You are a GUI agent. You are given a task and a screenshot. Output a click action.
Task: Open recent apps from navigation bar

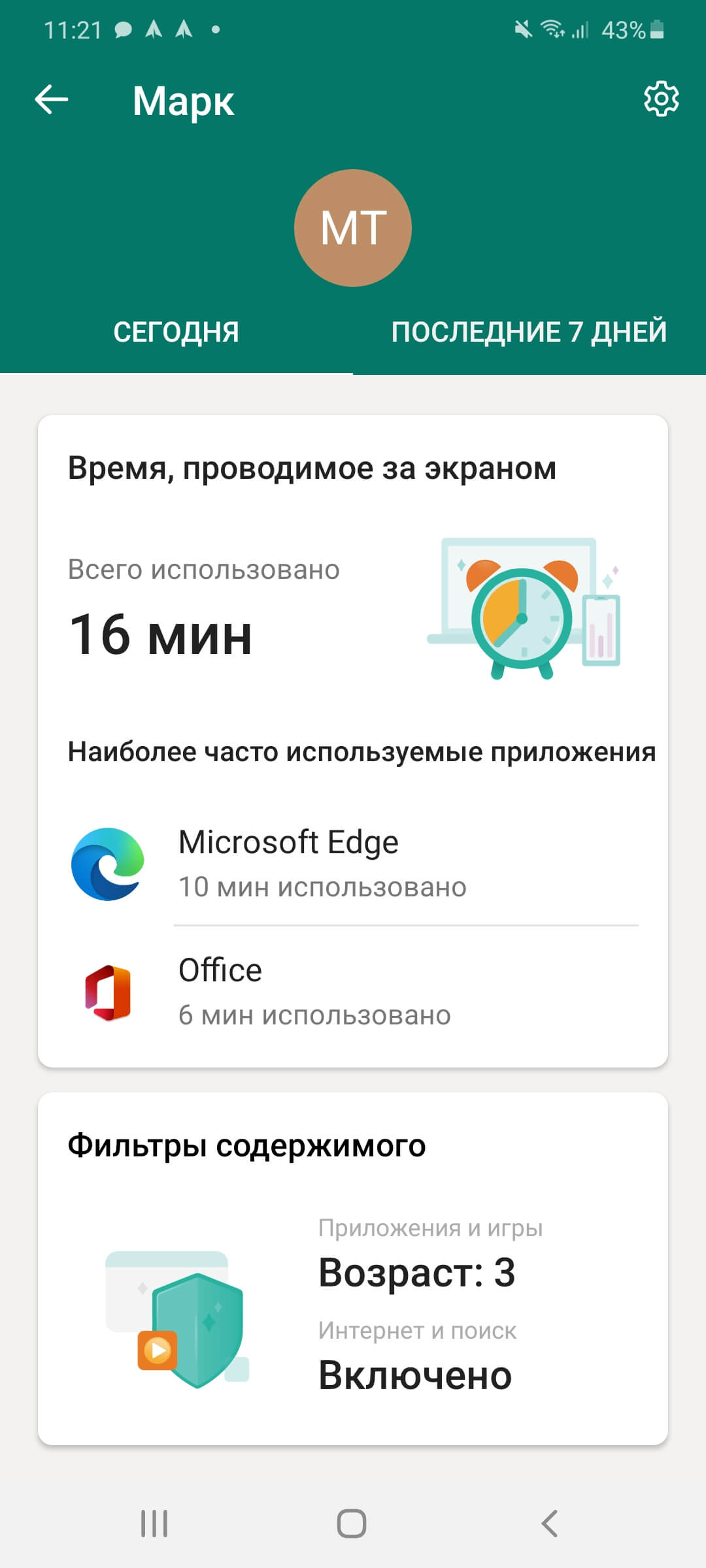tap(154, 1524)
